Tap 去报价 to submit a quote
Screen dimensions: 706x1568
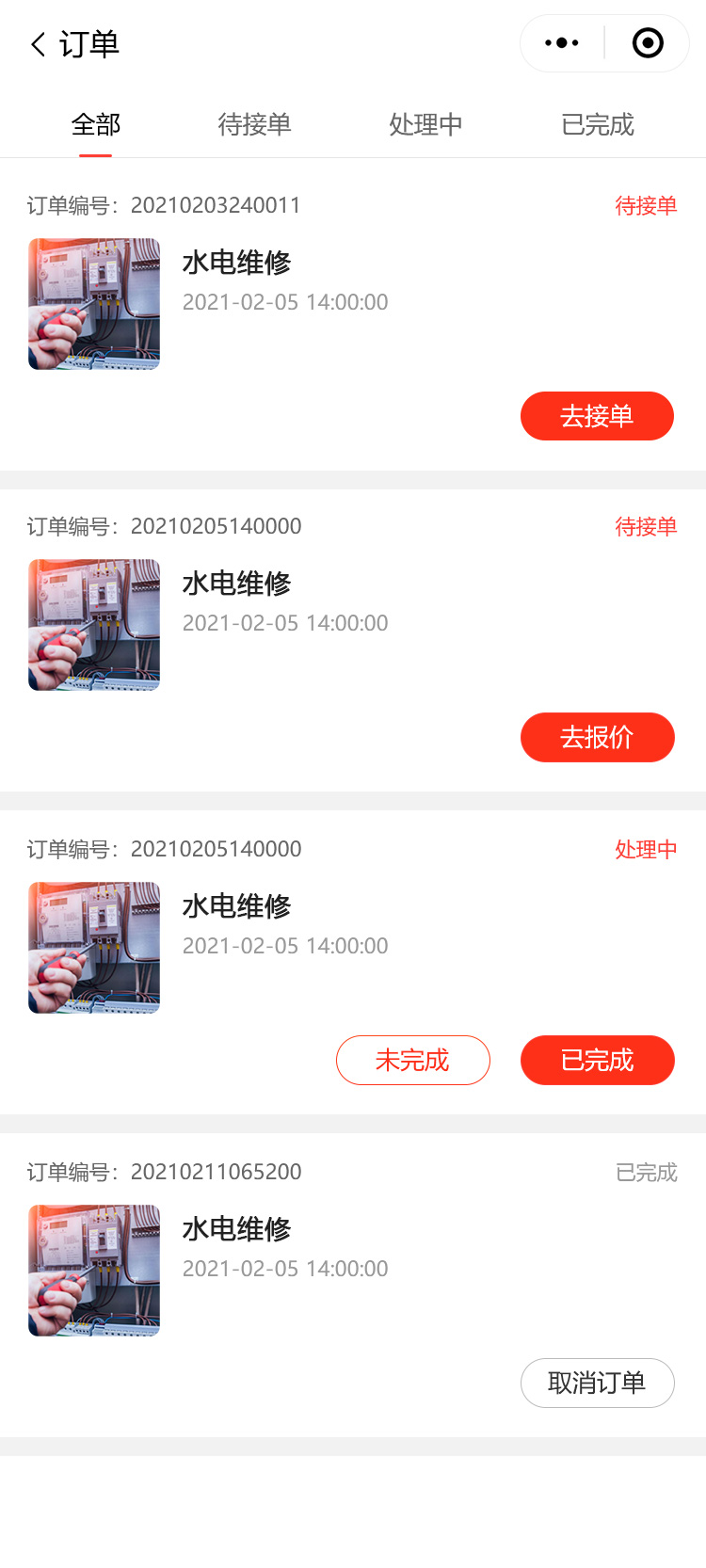pyautogui.click(x=597, y=737)
